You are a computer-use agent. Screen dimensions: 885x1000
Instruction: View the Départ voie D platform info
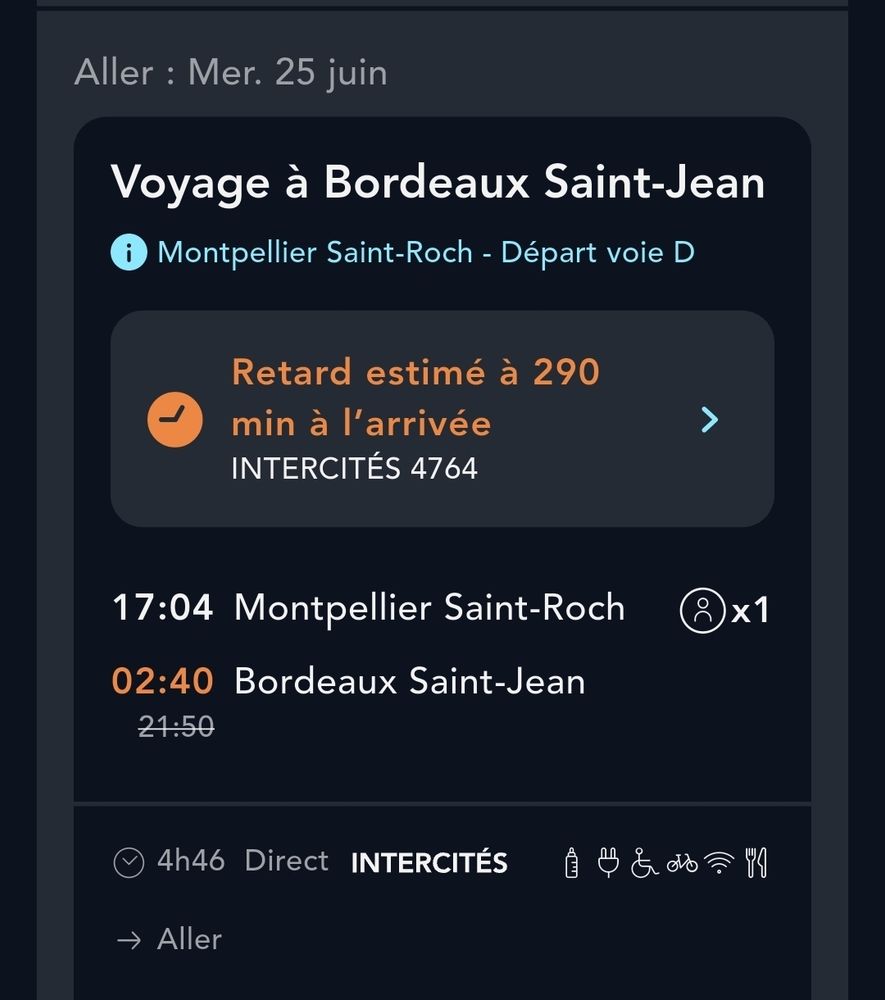425,252
